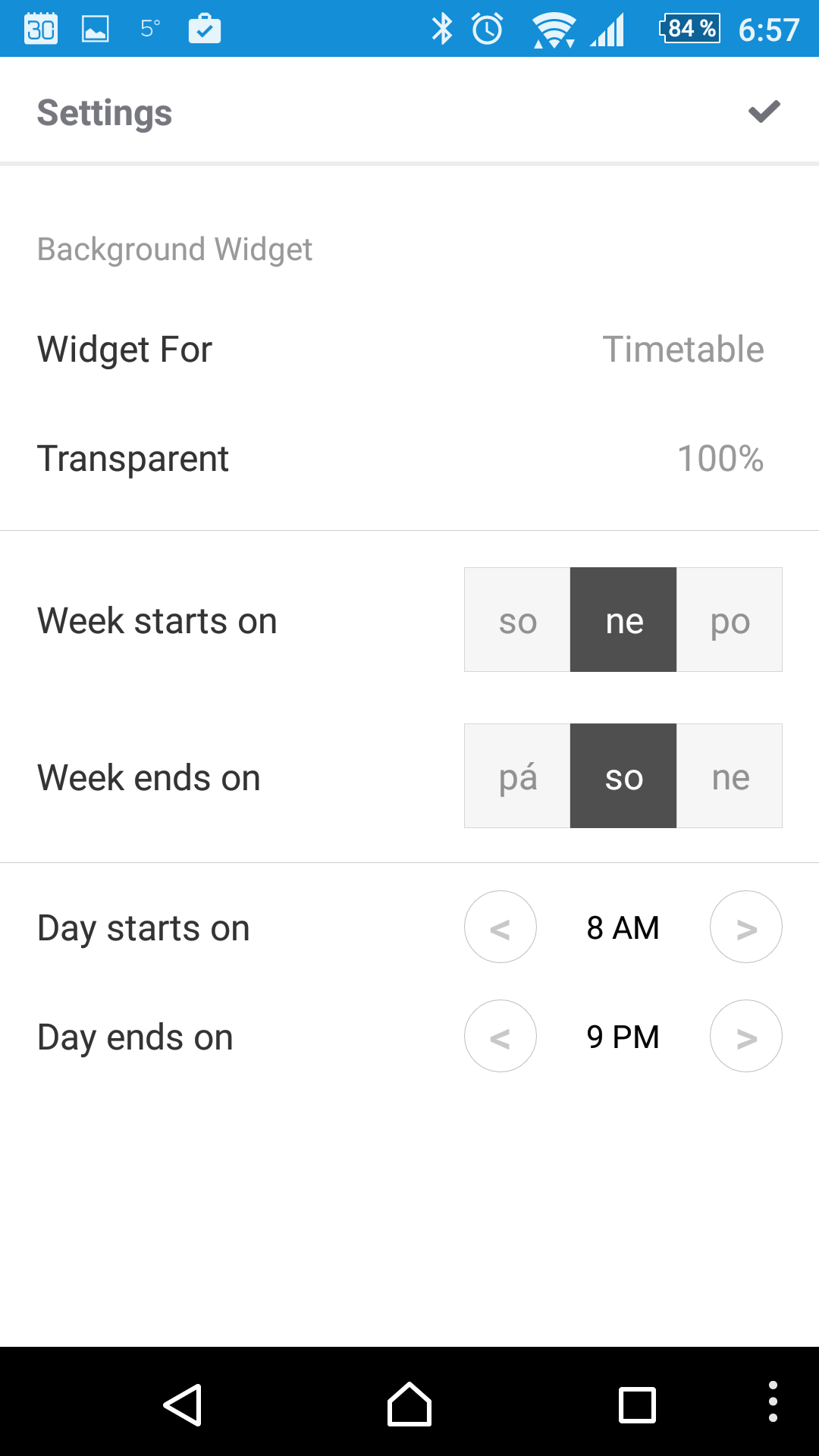Screen dimensions: 819x1456
Task: Select 'ne' for Week ends on
Action: [x=730, y=776]
